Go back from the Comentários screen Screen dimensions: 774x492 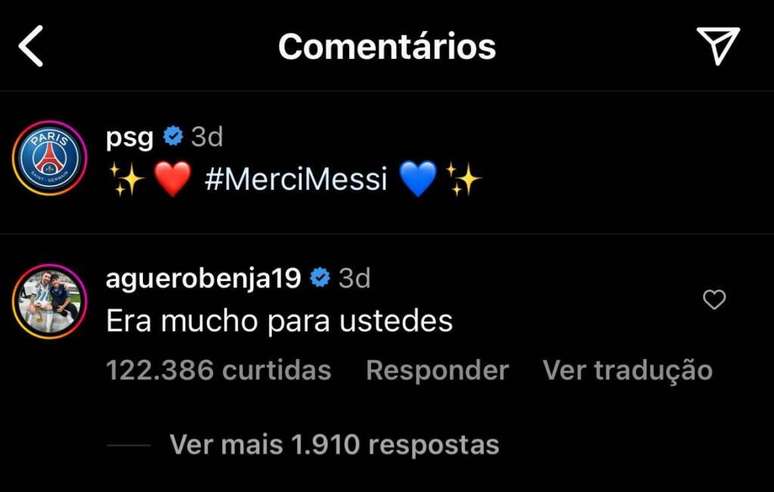[x=32, y=46]
